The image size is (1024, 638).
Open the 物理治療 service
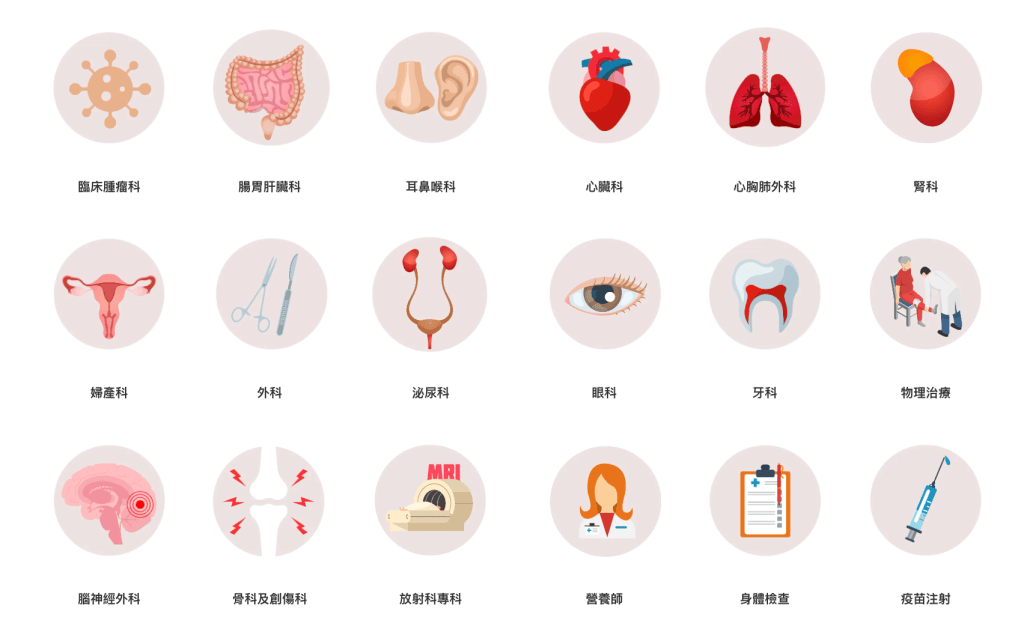point(925,294)
